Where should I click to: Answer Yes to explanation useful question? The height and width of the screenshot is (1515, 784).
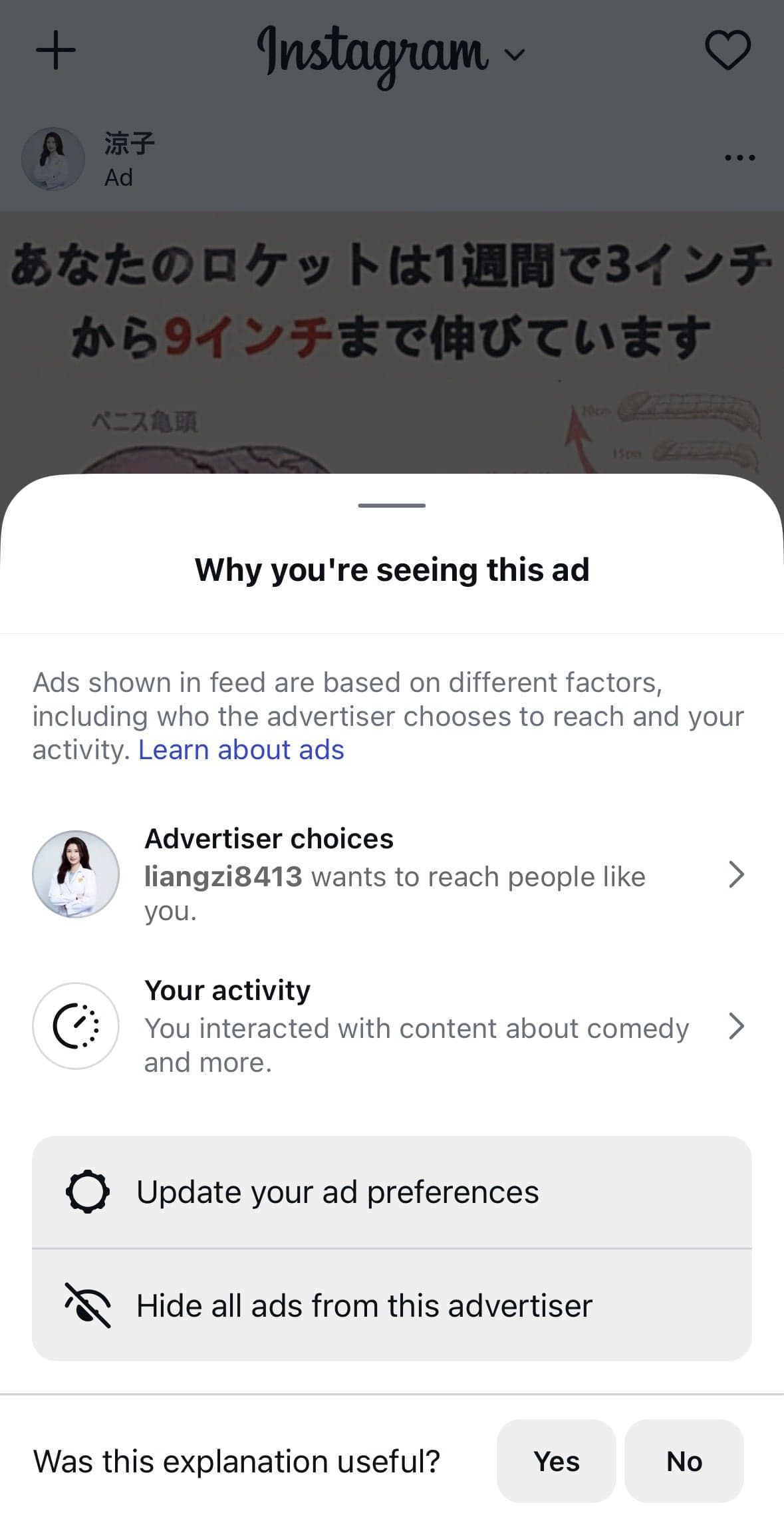(x=557, y=1461)
